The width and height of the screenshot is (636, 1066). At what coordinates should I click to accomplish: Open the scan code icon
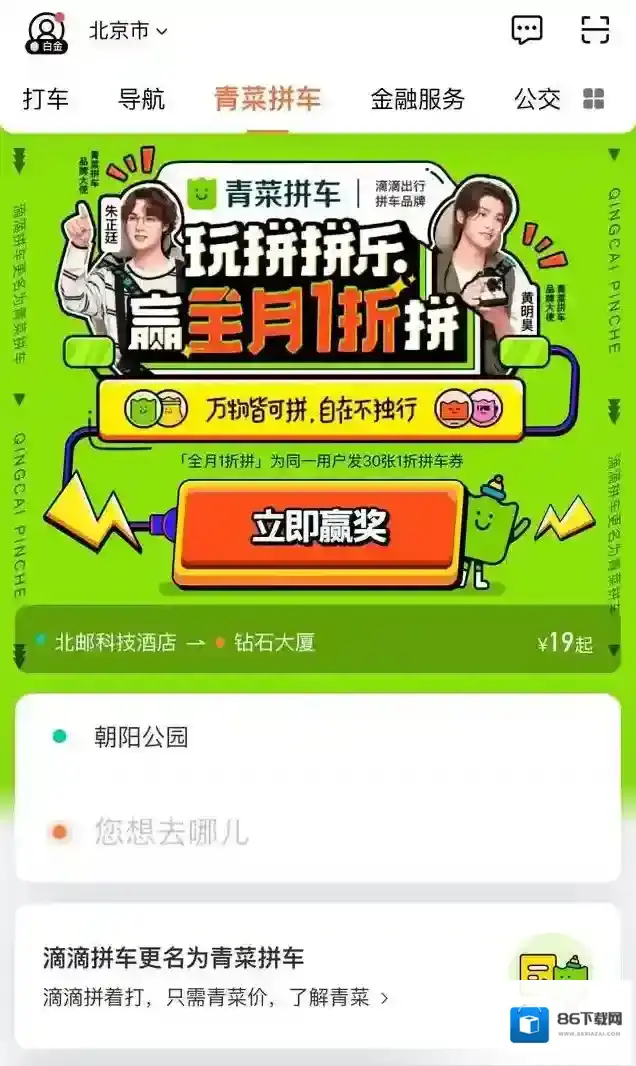pyautogui.click(x=595, y=30)
